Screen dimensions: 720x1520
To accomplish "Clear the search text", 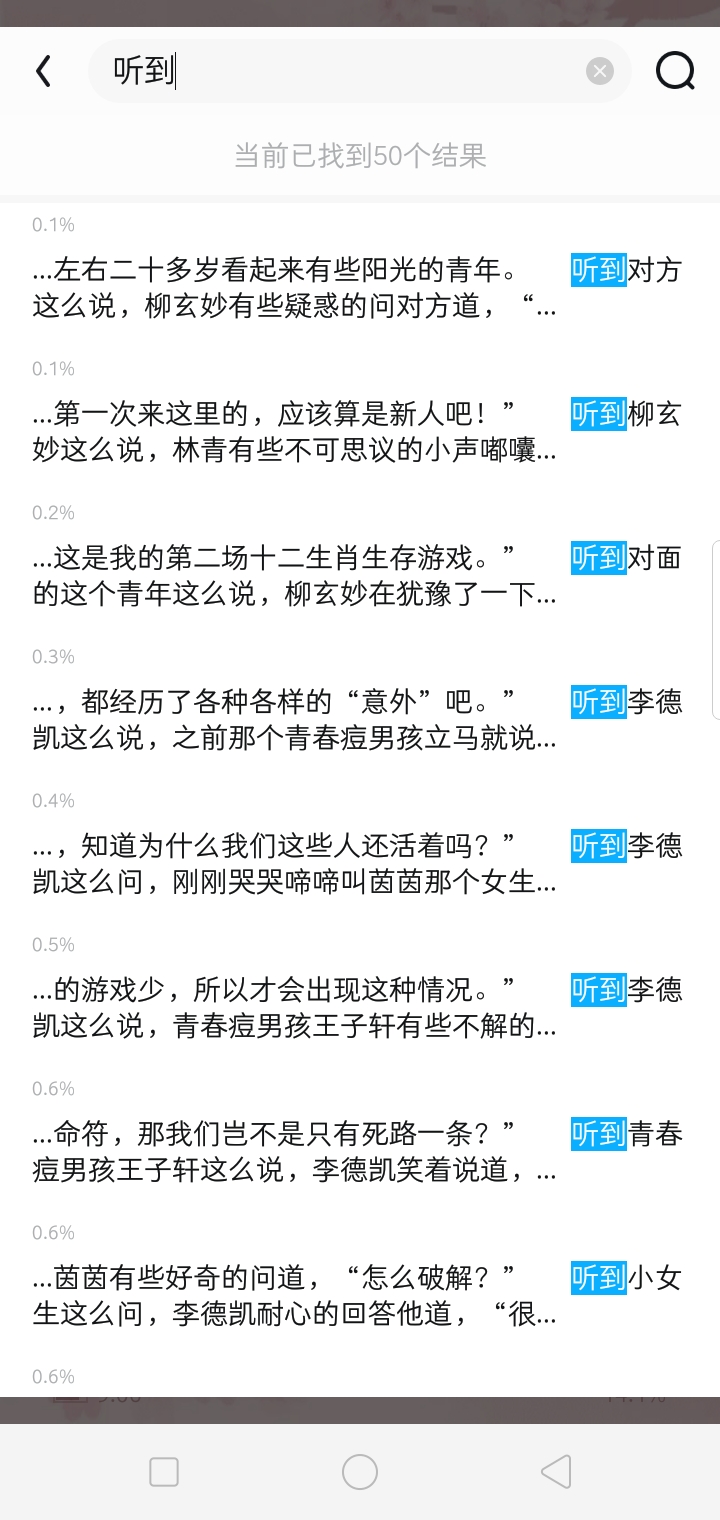I will (599, 71).
